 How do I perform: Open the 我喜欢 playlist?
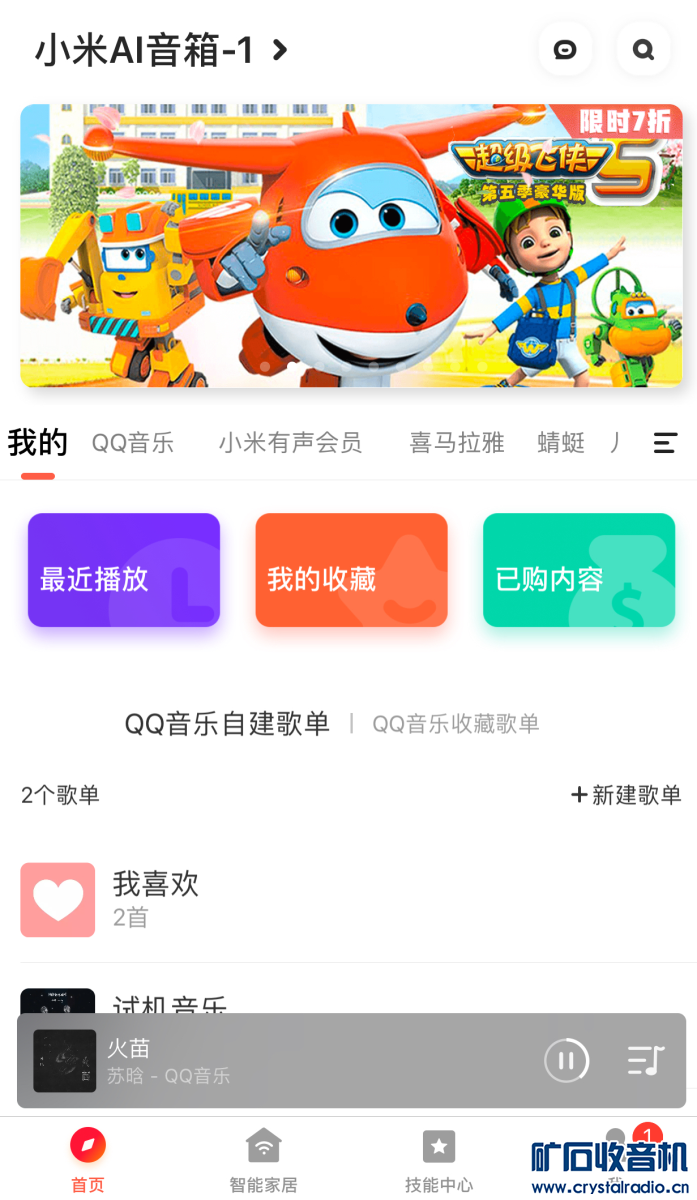click(155, 899)
